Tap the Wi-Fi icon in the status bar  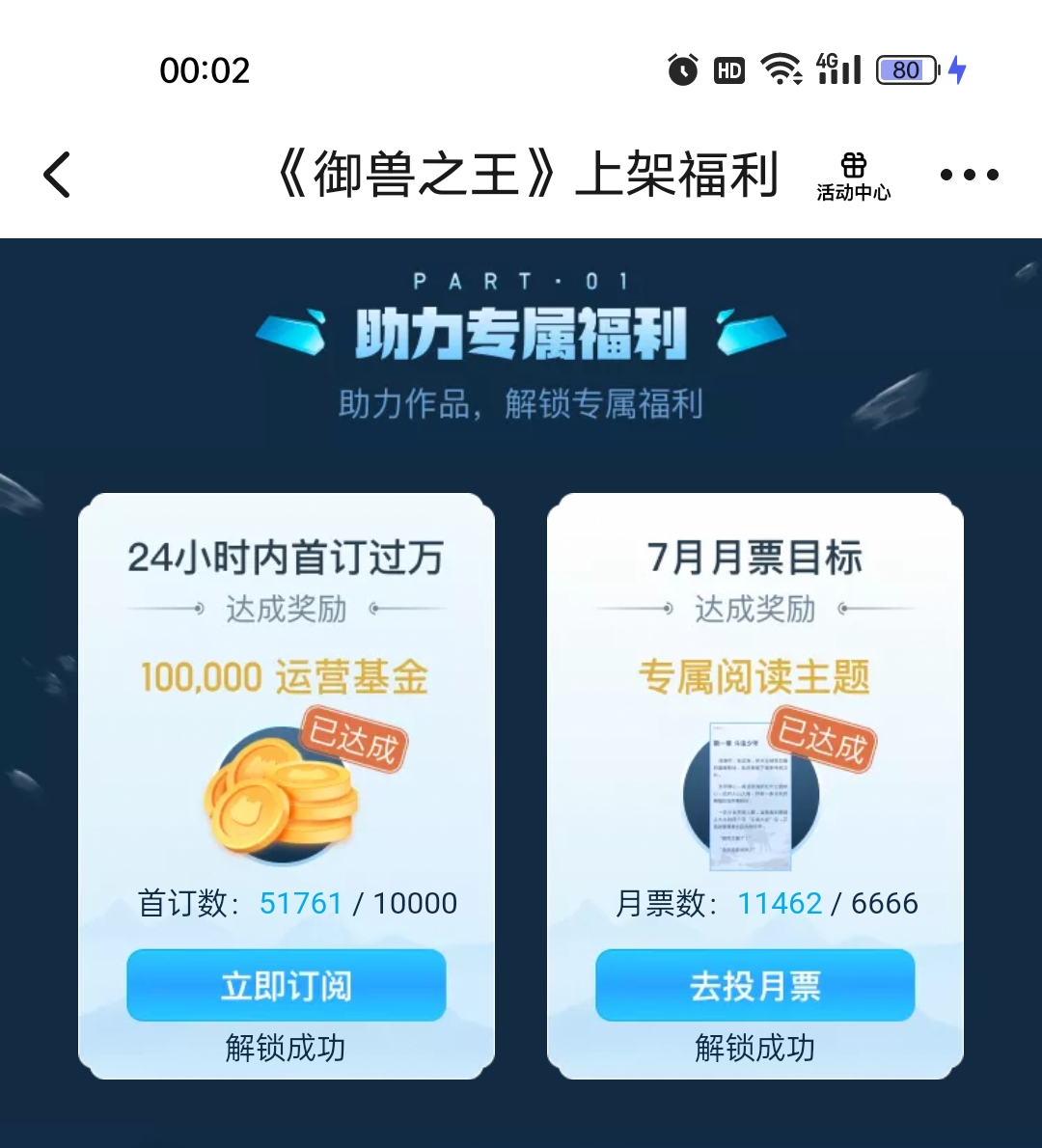[781, 69]
